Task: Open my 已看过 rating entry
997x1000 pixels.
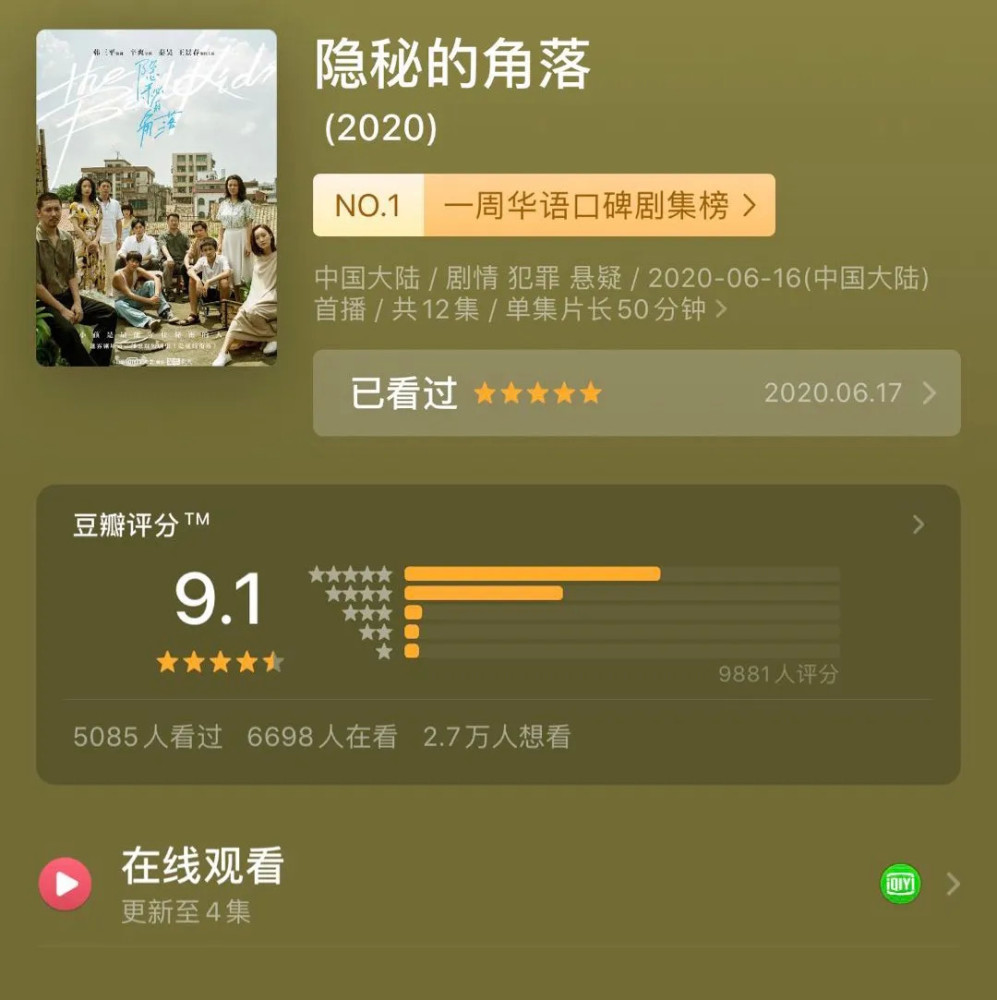Action: coord(636,393)
